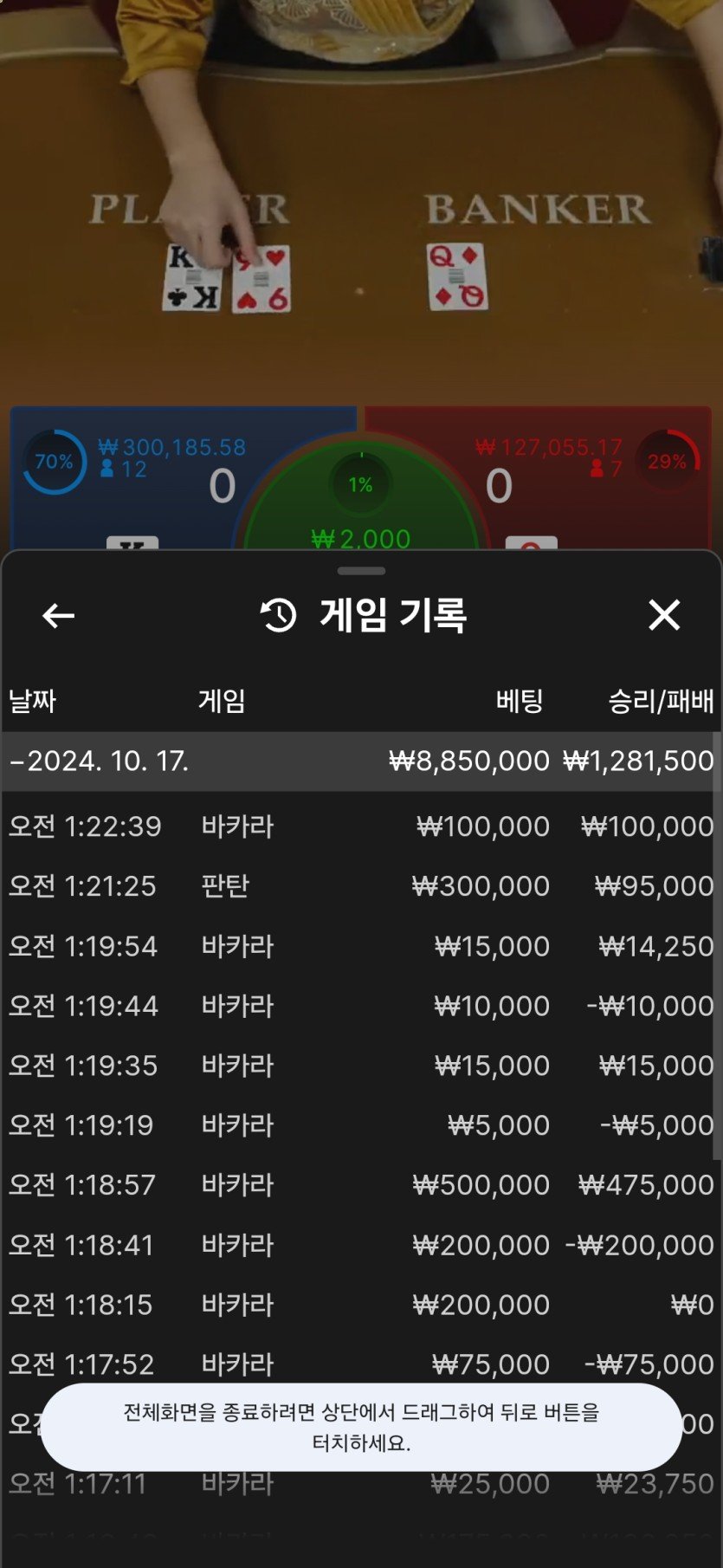Open the 오전 1:19:19 바카라 record
This screenshot has height=1568, width=723.
point(360,1125)
